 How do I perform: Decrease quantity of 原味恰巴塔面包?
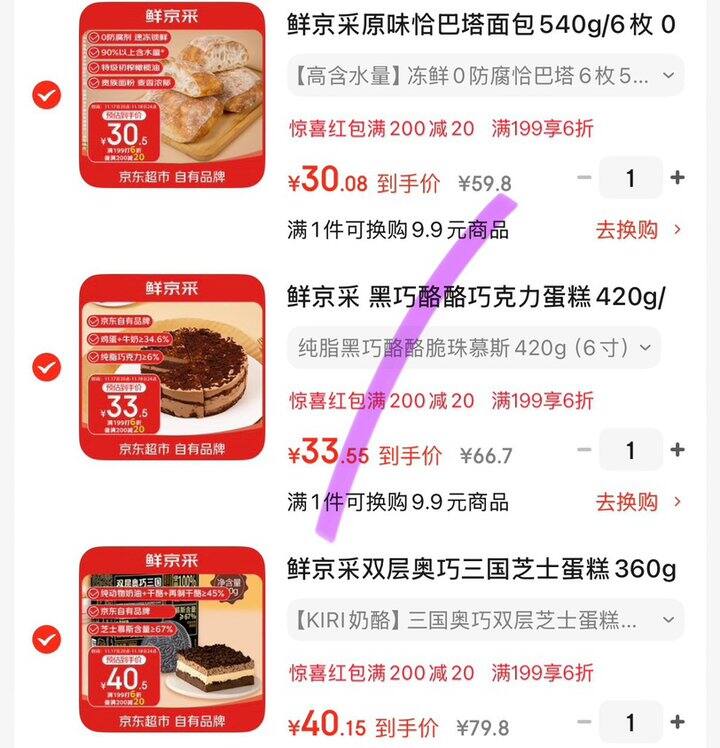[x=585, y=177]
